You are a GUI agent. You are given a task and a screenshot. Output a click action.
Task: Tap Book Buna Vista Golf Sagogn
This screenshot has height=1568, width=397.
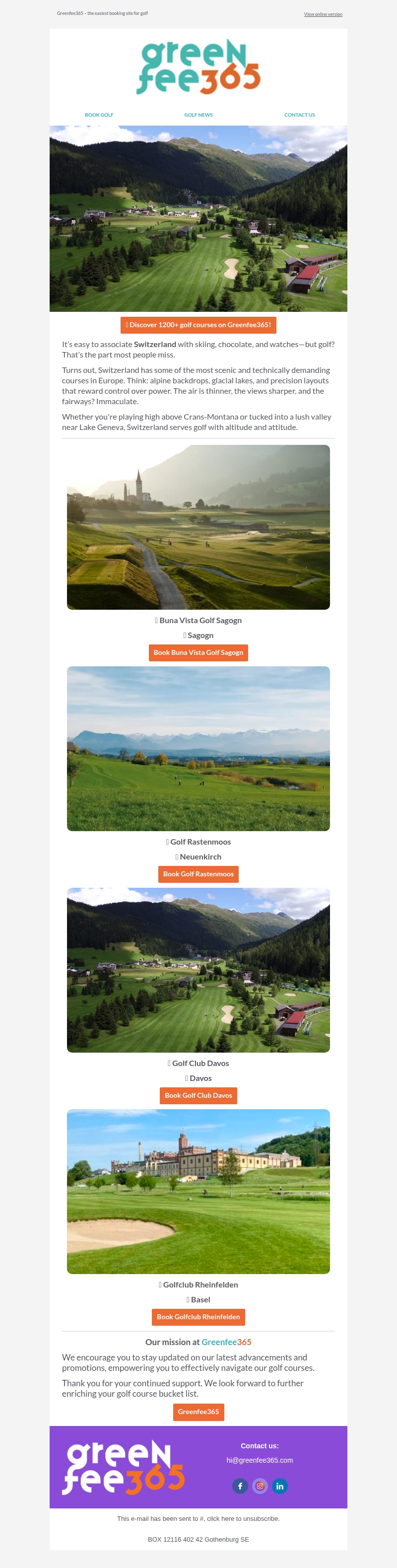pos(198,652)
